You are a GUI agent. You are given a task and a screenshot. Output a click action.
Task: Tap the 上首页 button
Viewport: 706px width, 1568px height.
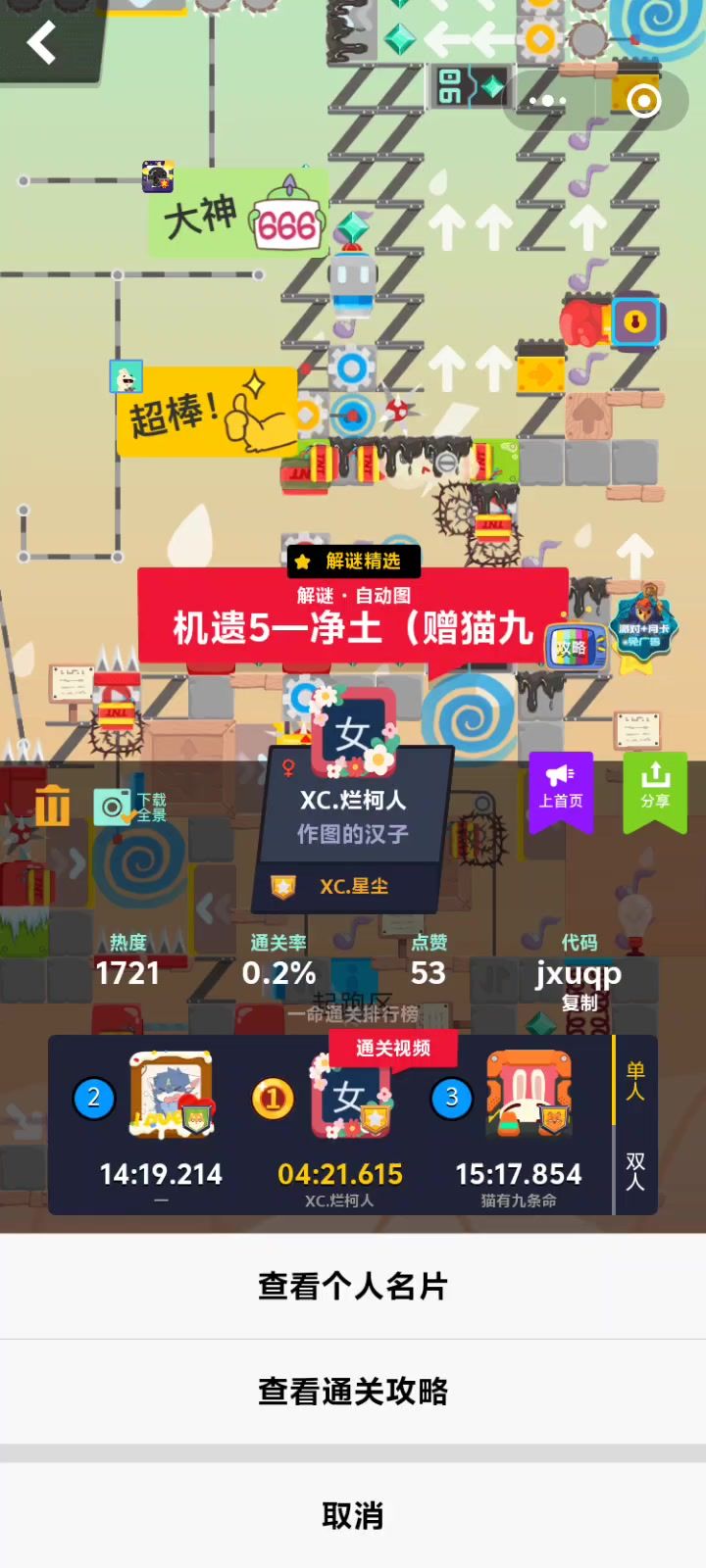pos(561,788)
